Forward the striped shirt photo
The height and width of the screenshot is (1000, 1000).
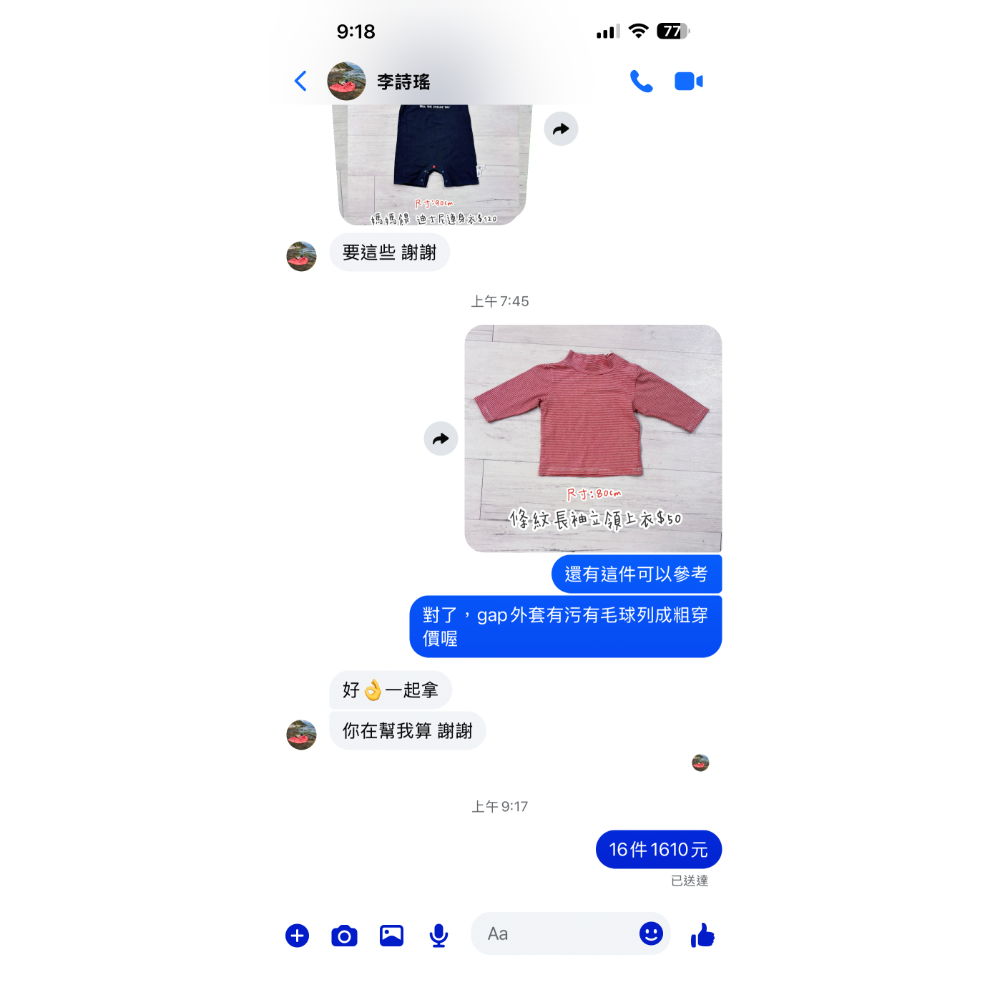(x=441, y=438)
